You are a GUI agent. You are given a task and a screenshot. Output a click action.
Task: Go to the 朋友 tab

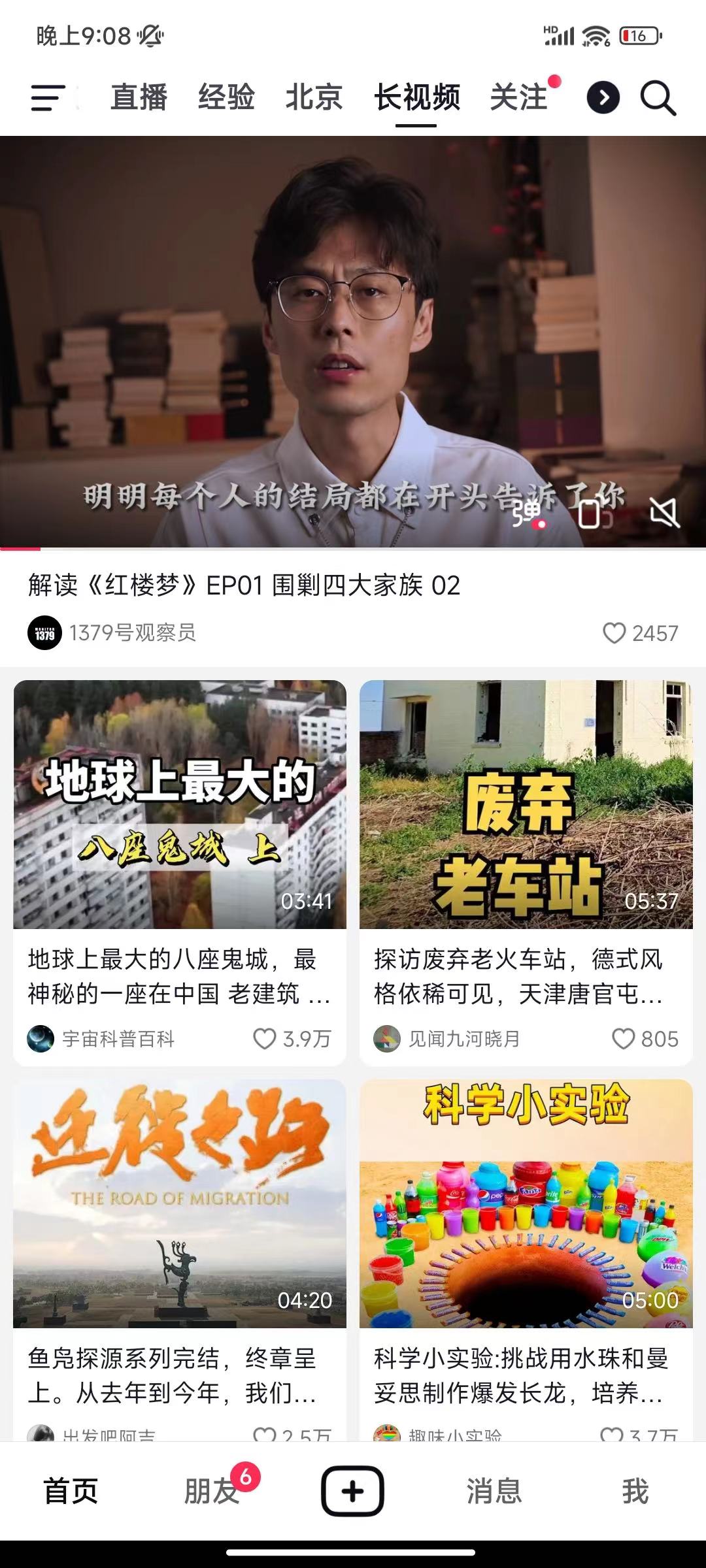click(211, 1491)
